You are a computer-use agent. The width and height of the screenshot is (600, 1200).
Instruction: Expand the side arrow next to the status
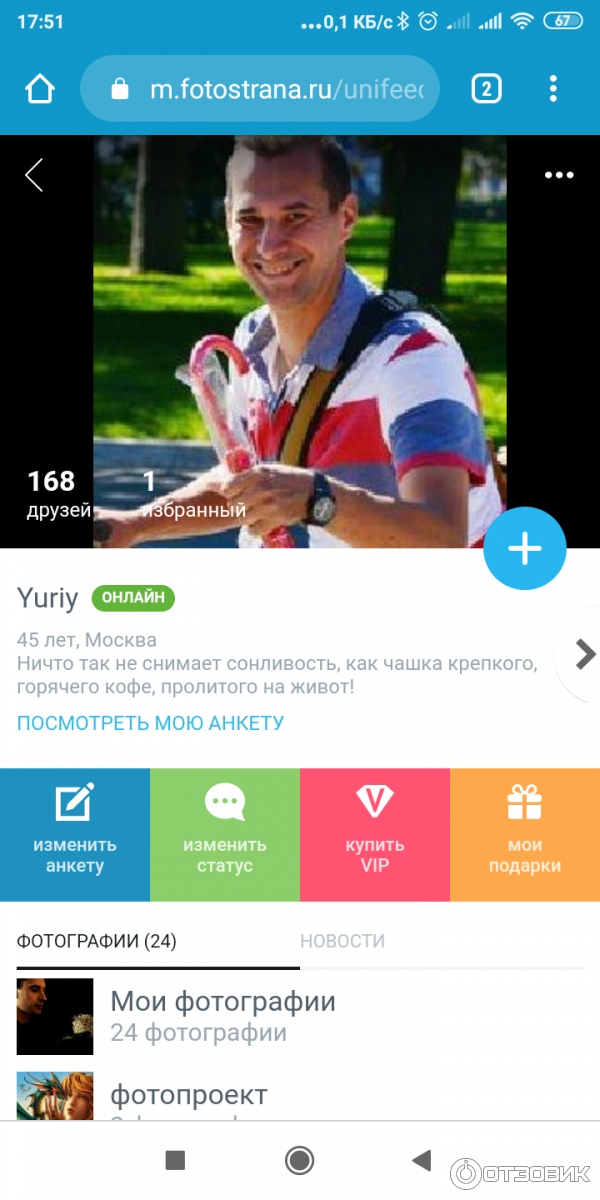click(x=584, y=655)
